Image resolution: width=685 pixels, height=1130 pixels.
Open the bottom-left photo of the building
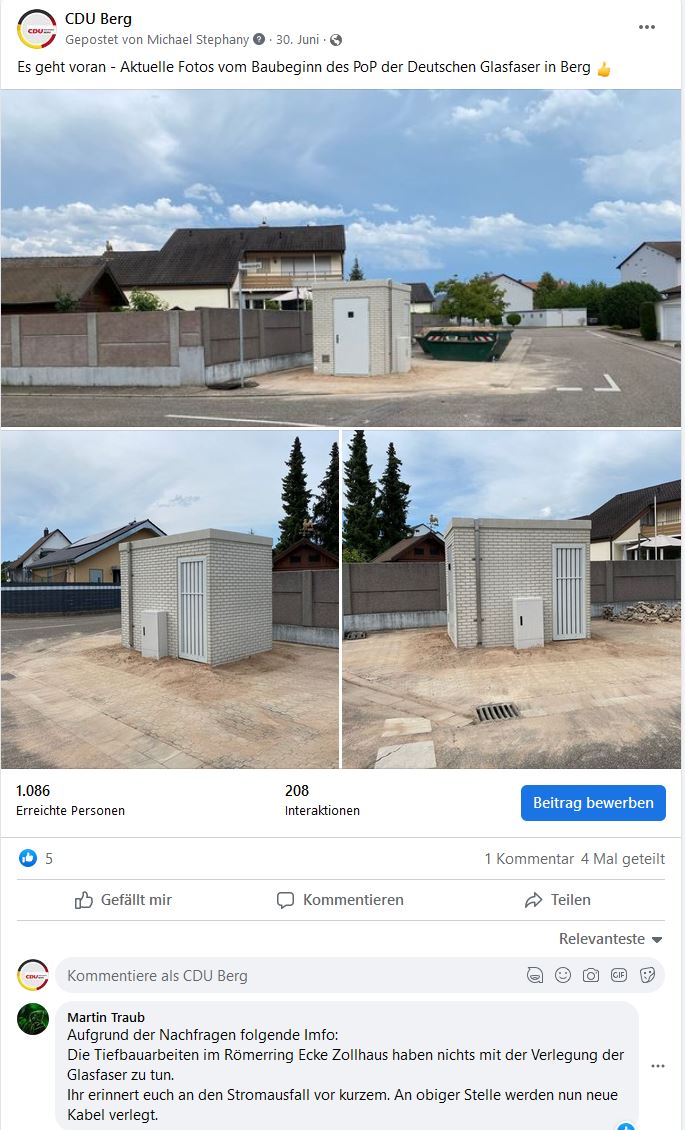pos(170,599)
